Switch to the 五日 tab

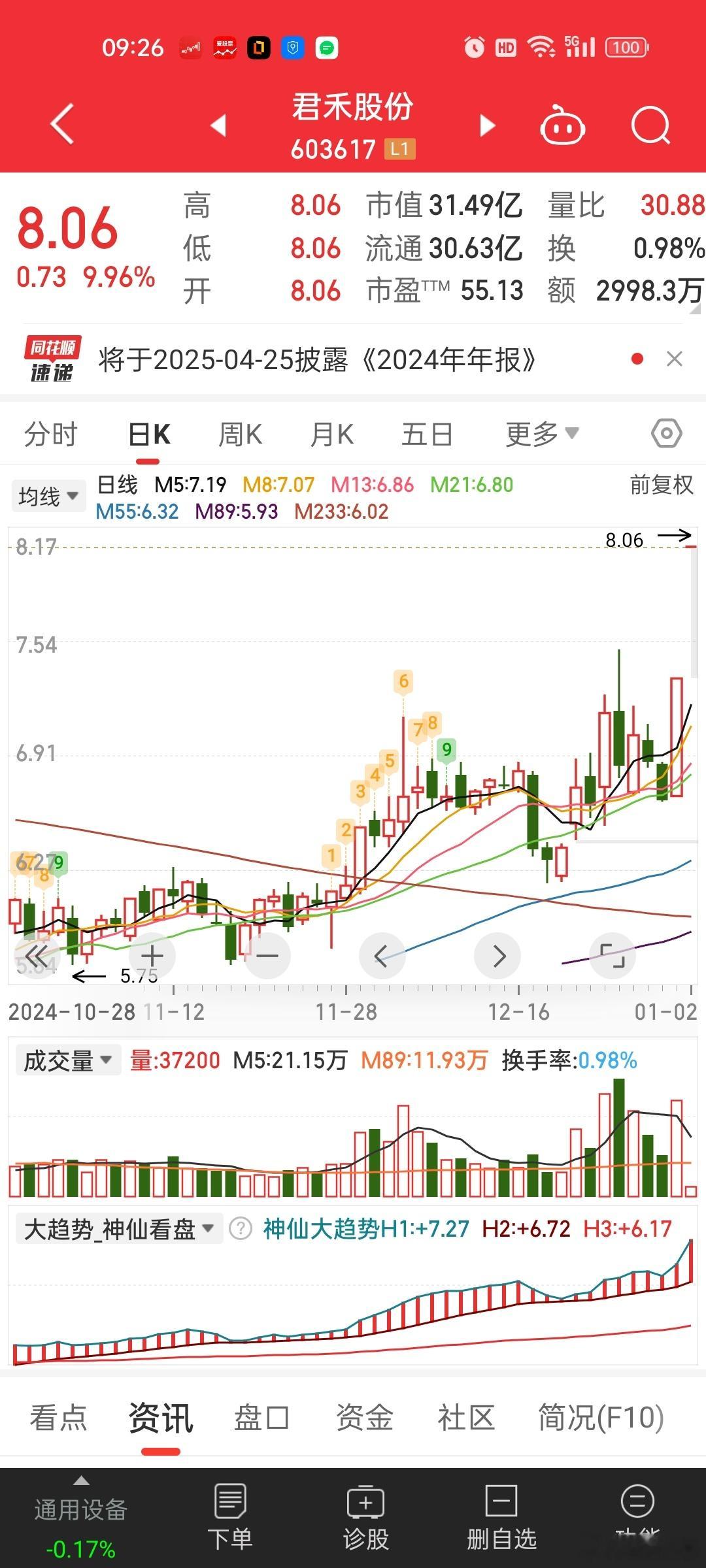coord(427,434)
